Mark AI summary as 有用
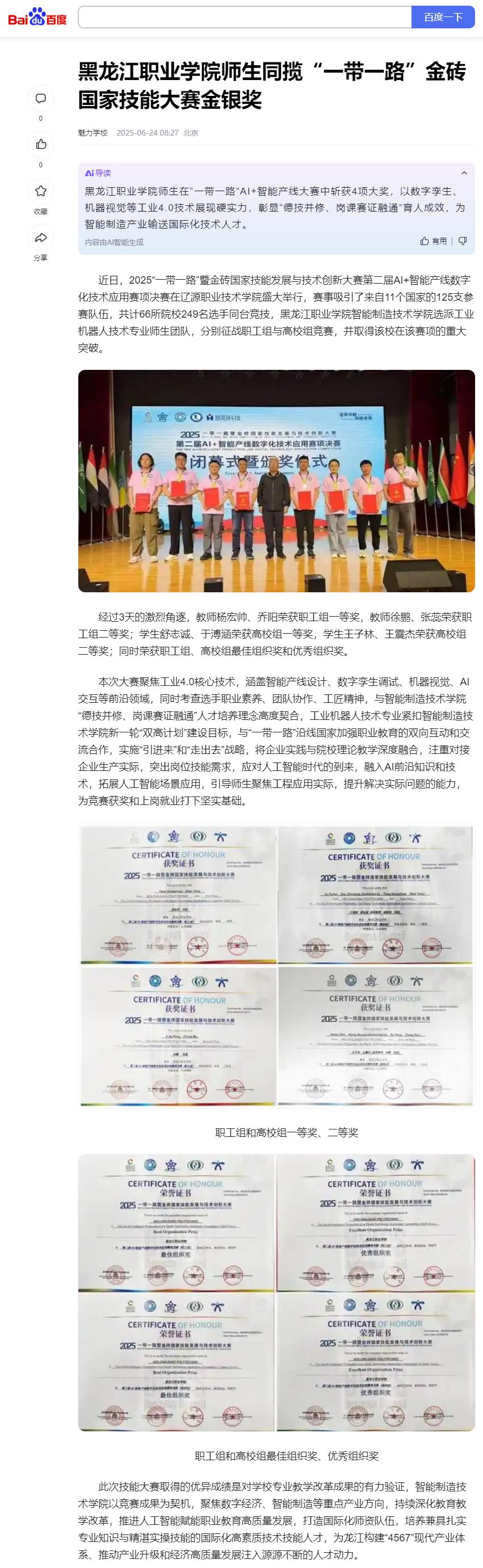The height and width of the screenshot is (1568, 483). pyautogui.click(x=433, y=242)
